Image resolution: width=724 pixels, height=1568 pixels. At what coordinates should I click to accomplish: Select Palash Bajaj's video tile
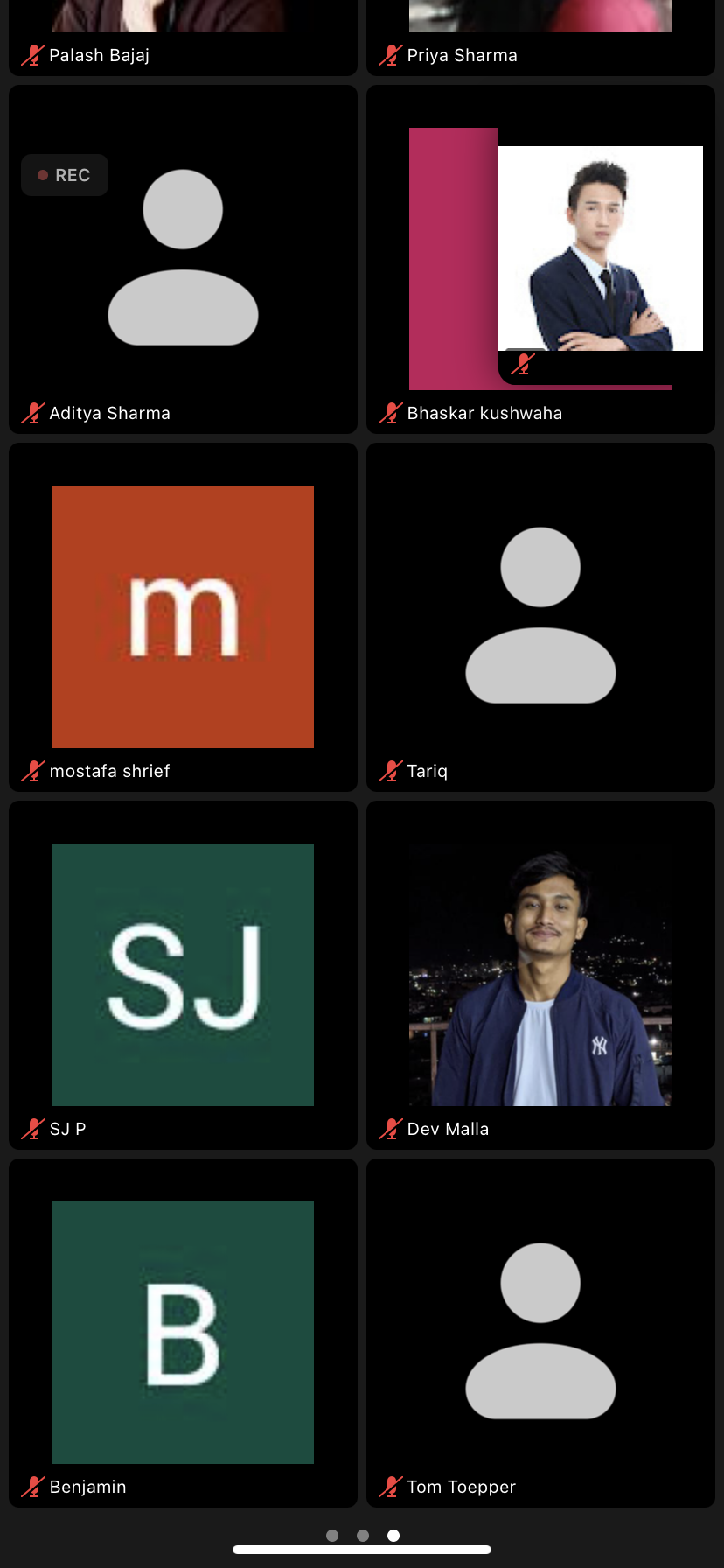183,35
